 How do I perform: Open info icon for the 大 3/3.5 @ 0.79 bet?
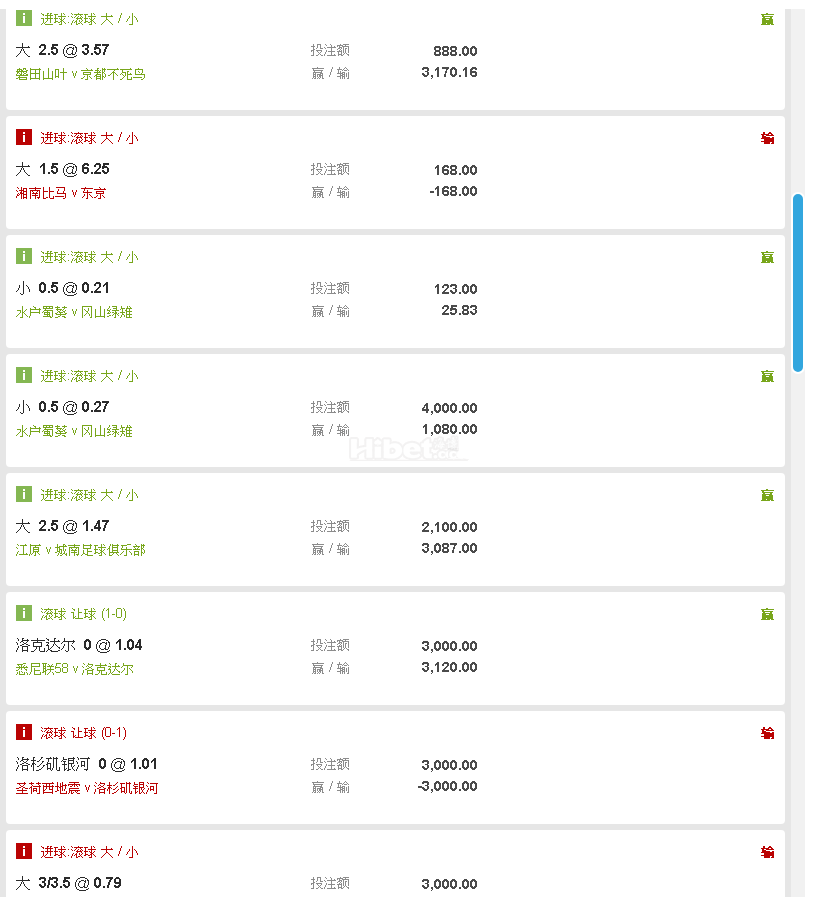pos(24,851)
